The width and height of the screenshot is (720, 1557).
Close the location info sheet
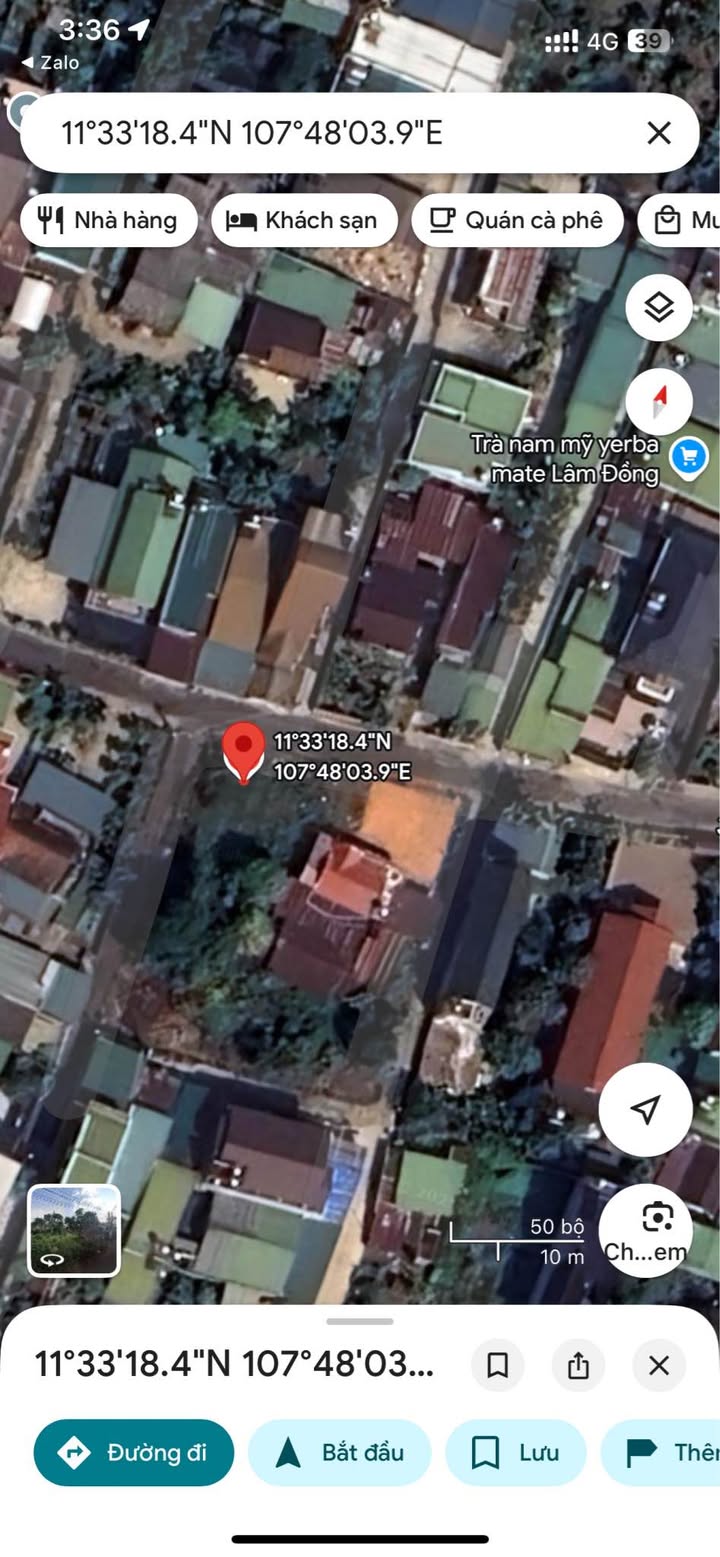coord(658,1365)
